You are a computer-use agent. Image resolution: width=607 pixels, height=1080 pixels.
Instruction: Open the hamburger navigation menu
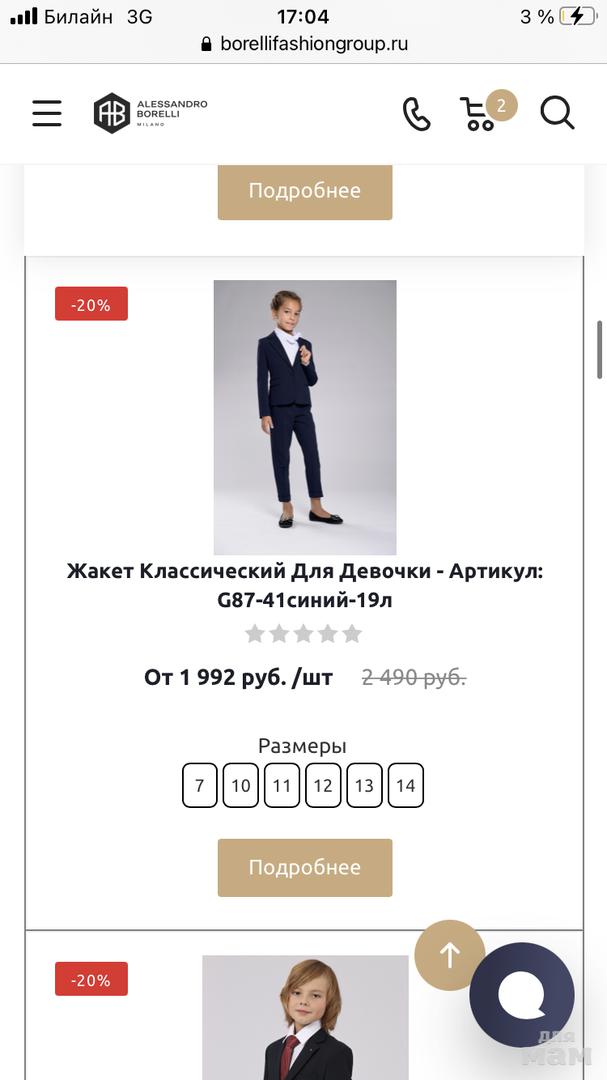47,113
